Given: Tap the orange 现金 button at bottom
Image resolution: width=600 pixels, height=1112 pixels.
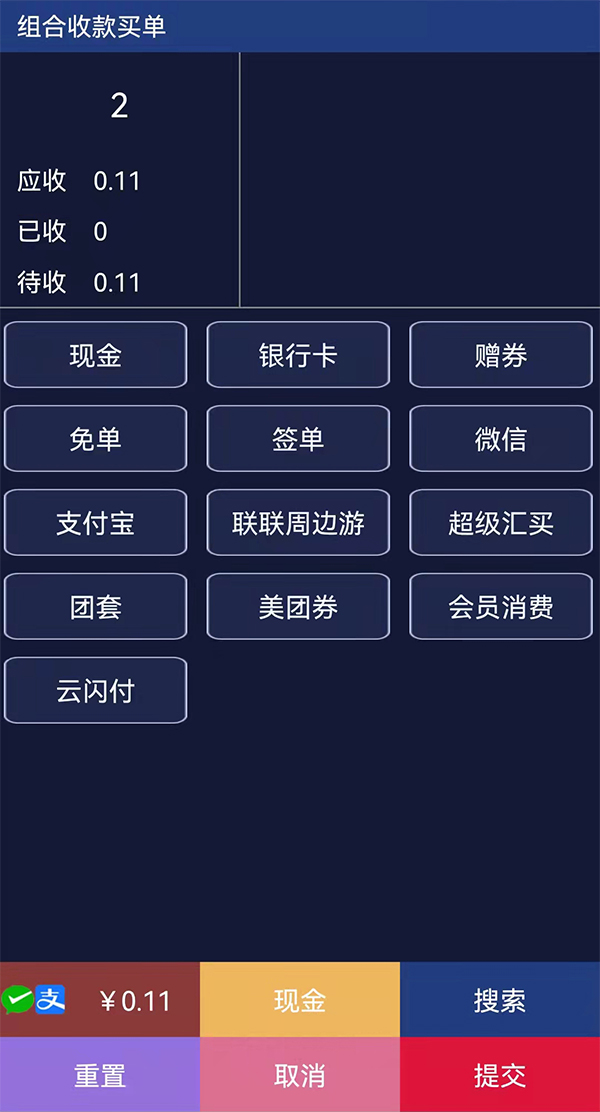Looking at the screenshot, I should coord(300,1000).
